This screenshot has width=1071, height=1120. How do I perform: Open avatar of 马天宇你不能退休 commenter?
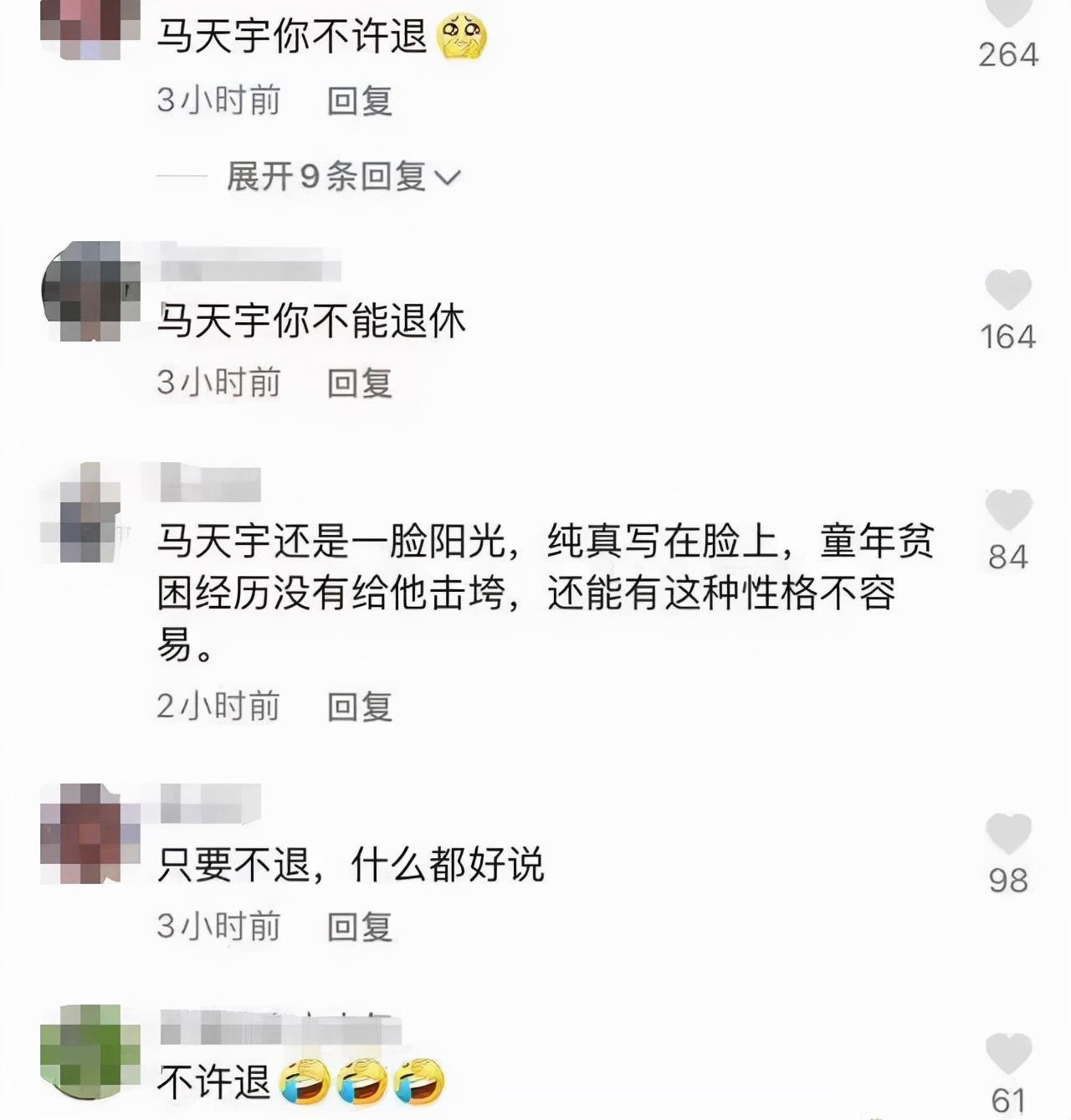90,291
